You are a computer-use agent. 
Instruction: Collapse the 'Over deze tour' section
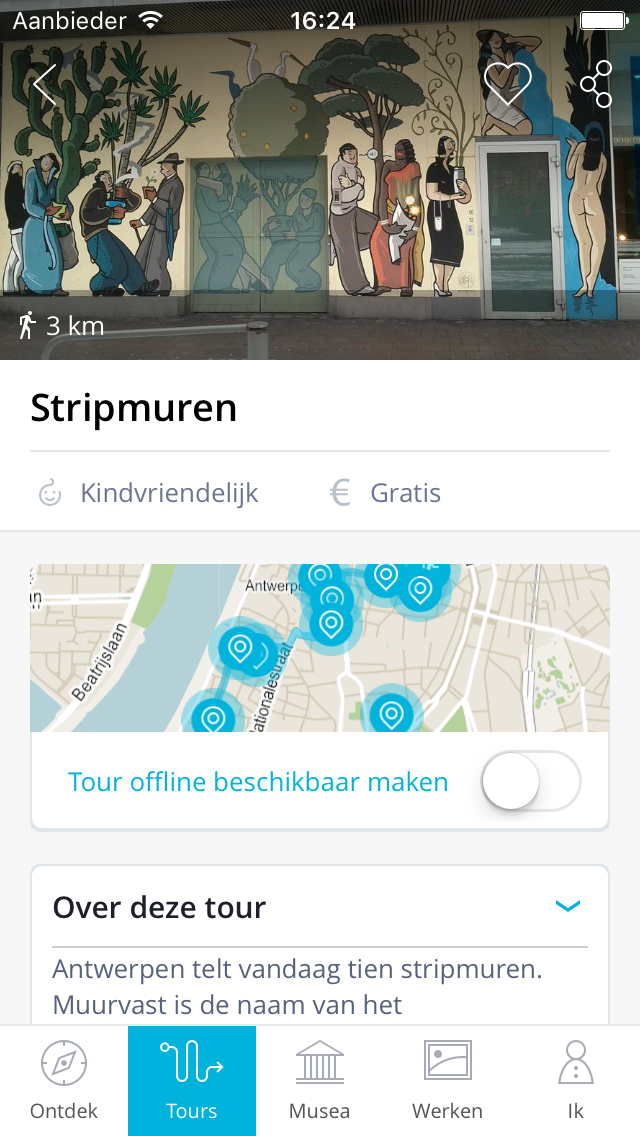(567, 907)
